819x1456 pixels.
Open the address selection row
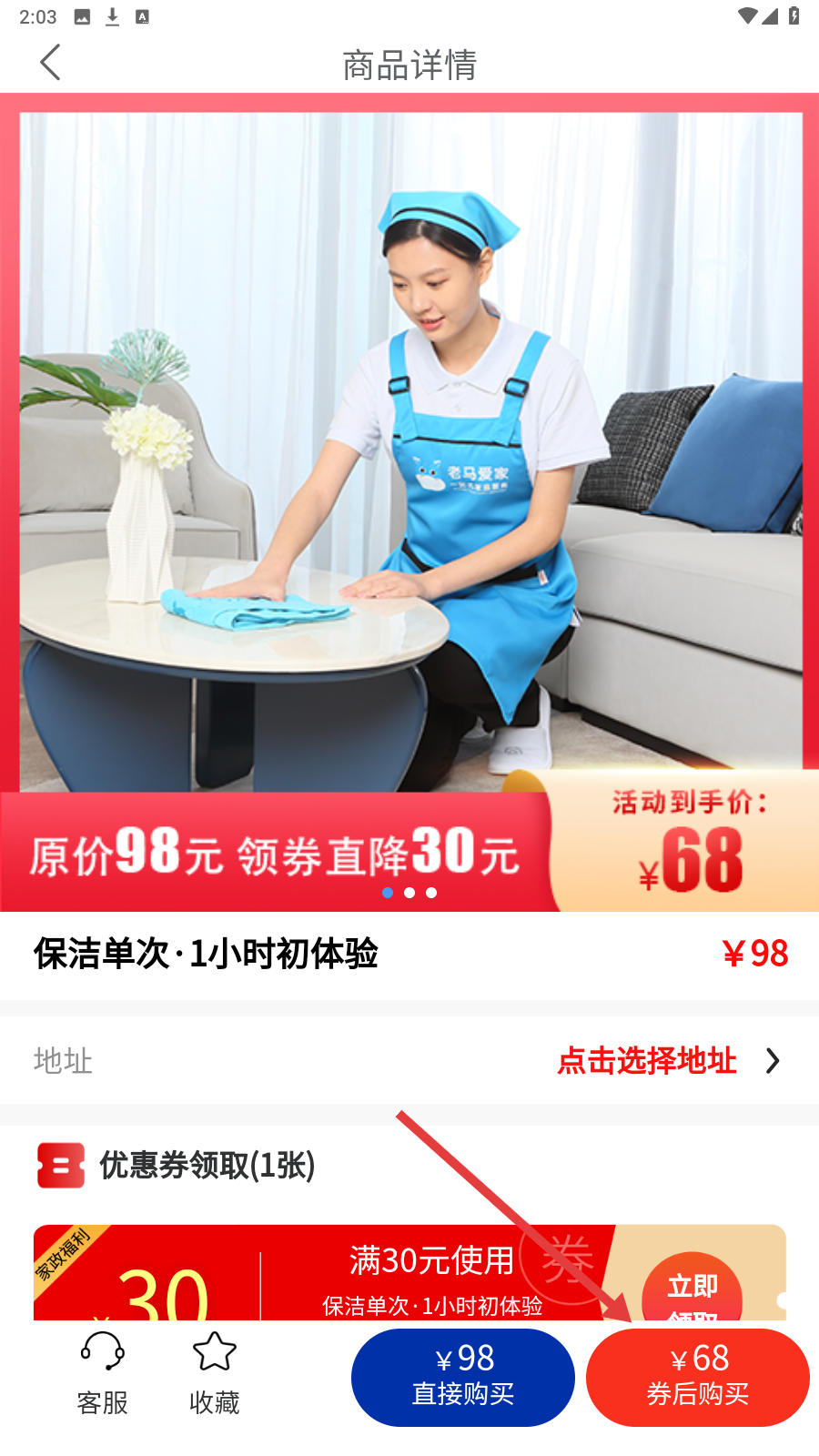tap(409, 1061)
